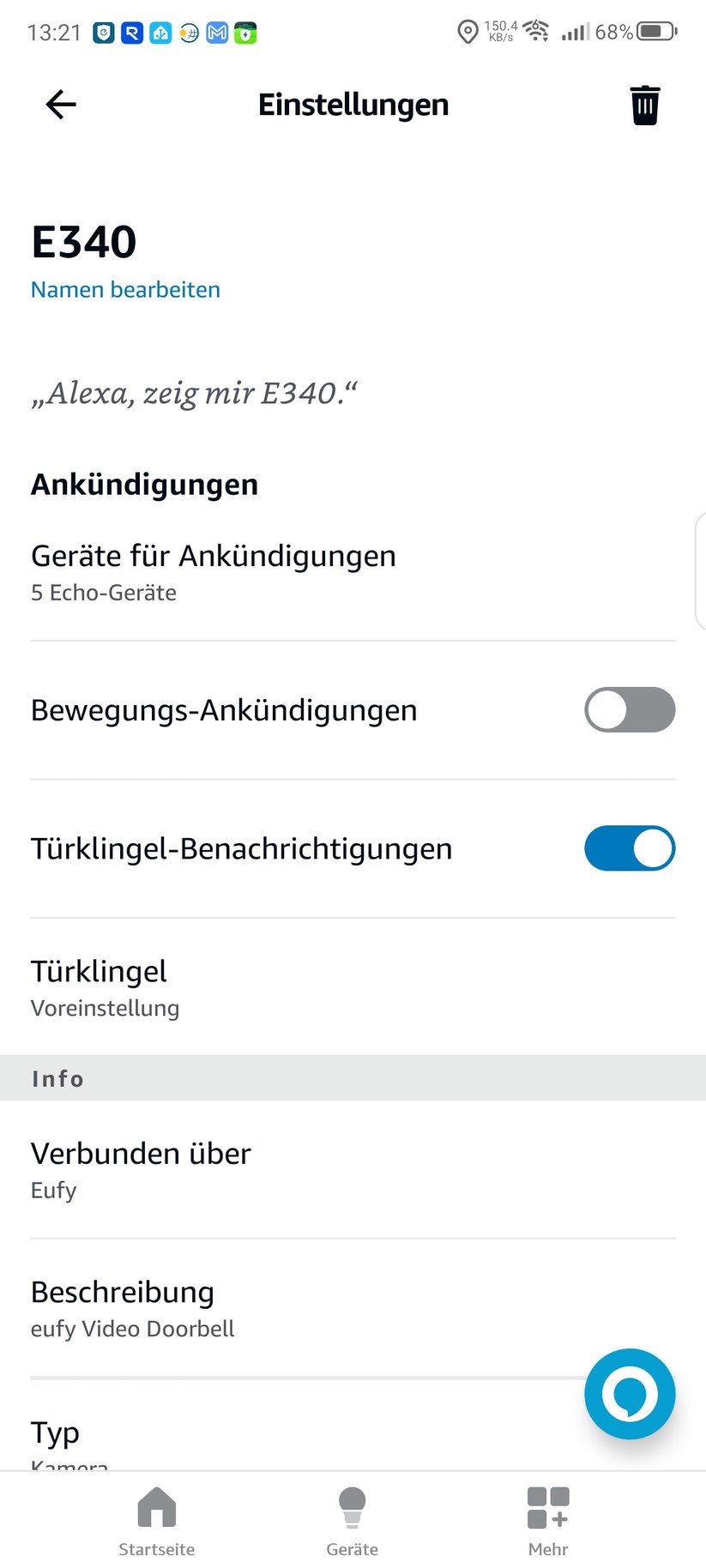Tap the Gmail notification icon
This screenshot has width=706, height=1568.
coord(217,33)
